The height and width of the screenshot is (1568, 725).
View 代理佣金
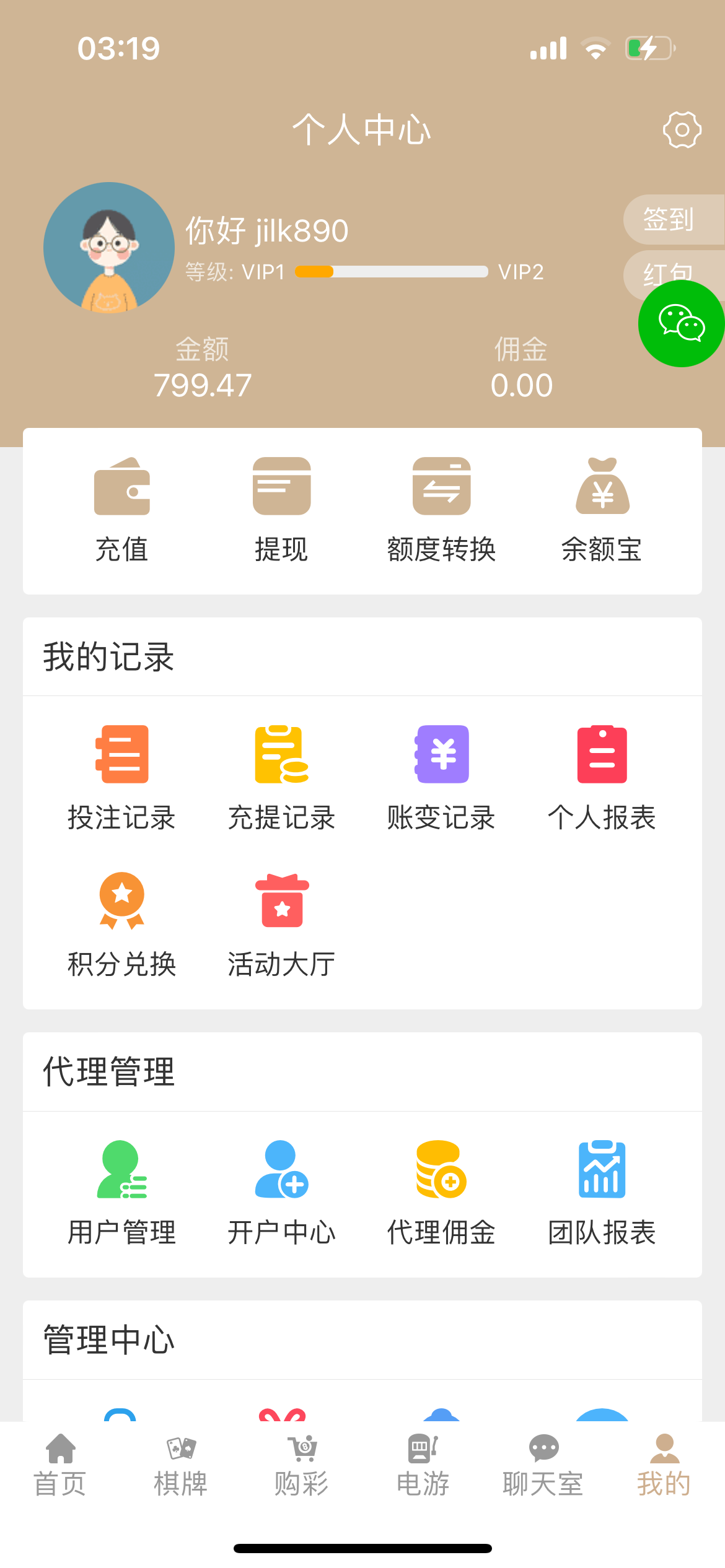pos(441,1193)
